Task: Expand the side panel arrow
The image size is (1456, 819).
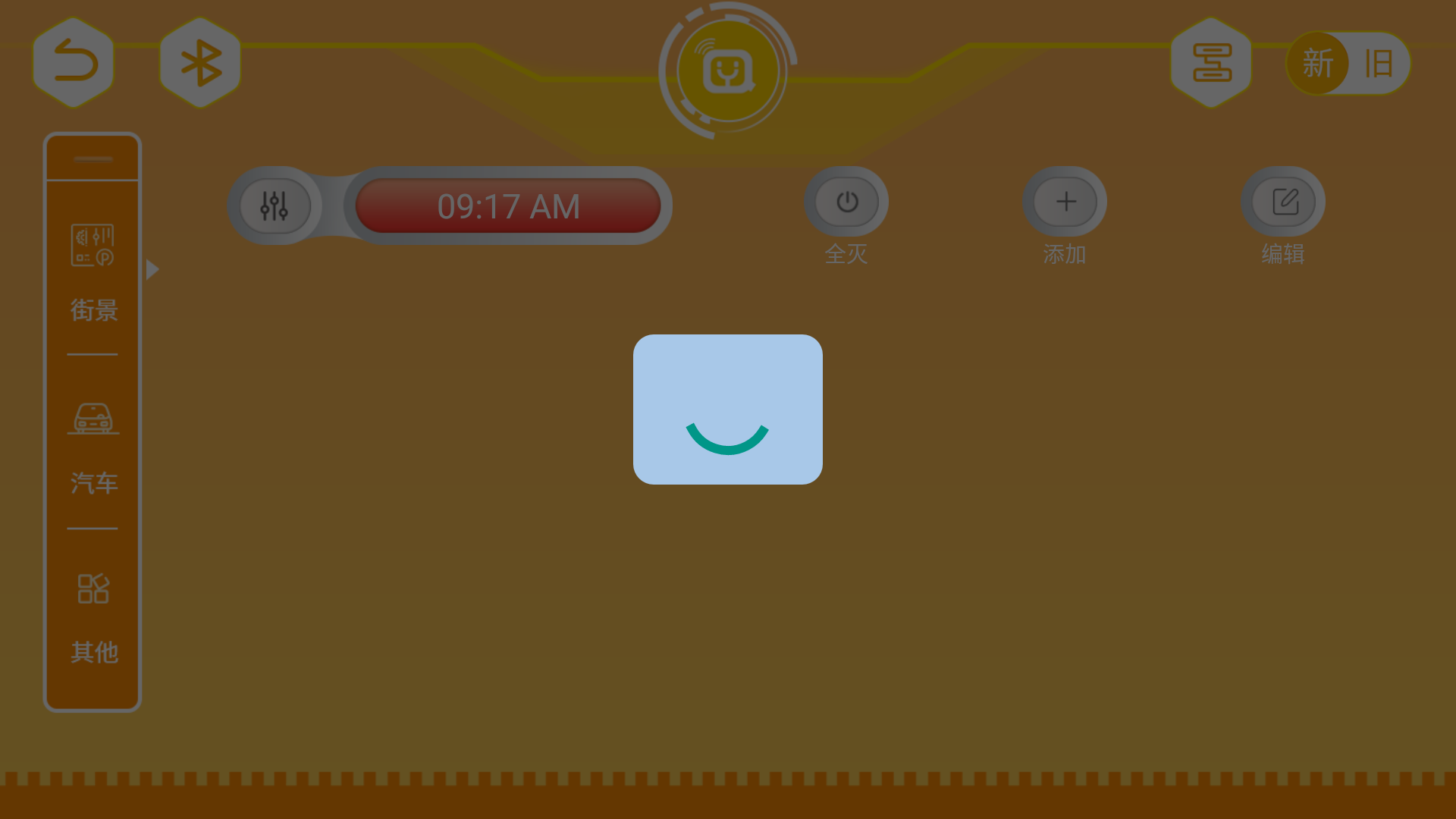Action: tap(152, 269)
